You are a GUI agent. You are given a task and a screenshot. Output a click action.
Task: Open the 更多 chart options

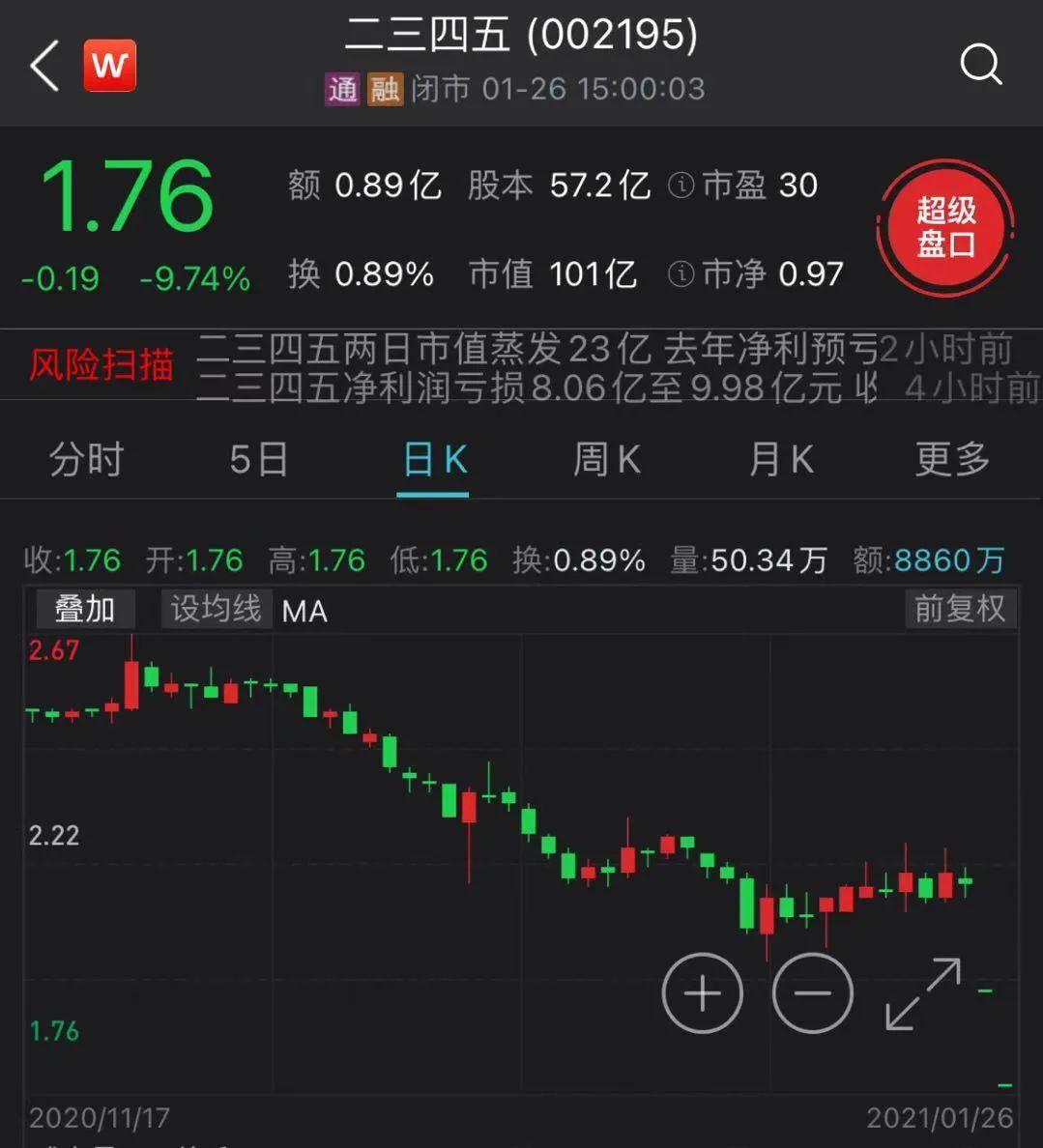point(952,460)
